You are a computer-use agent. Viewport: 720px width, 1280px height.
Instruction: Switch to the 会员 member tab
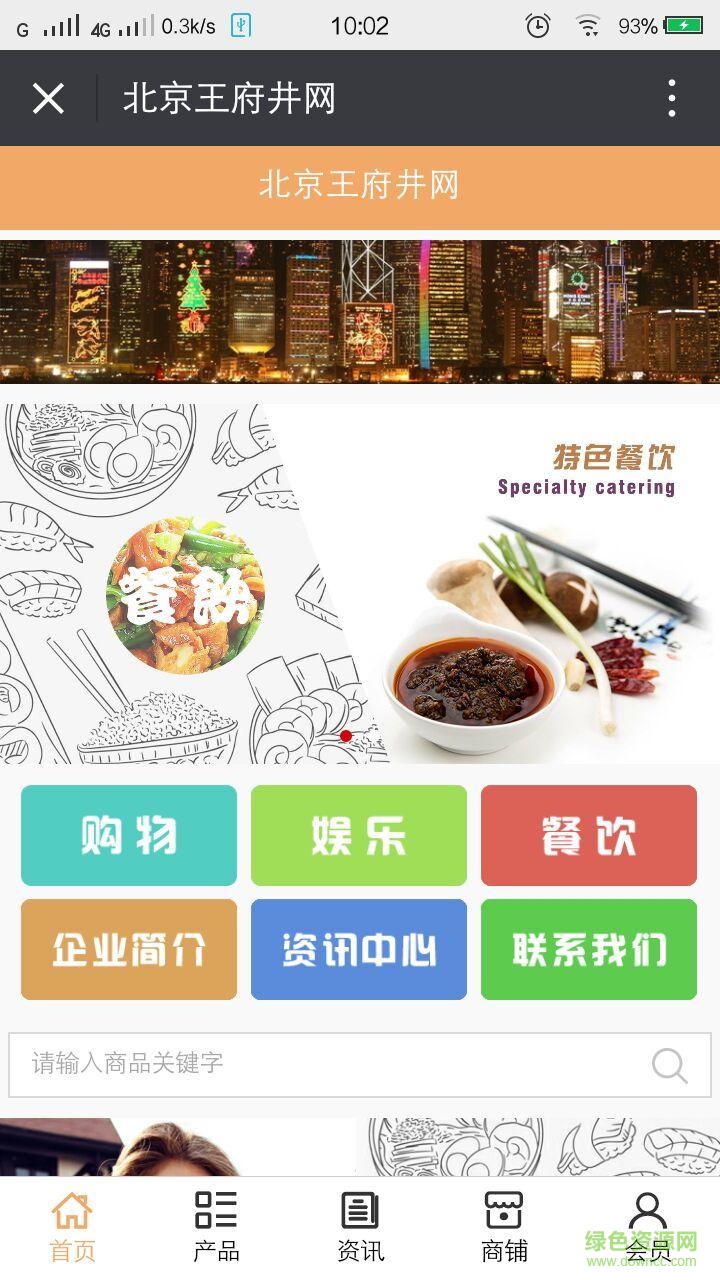647,1226
